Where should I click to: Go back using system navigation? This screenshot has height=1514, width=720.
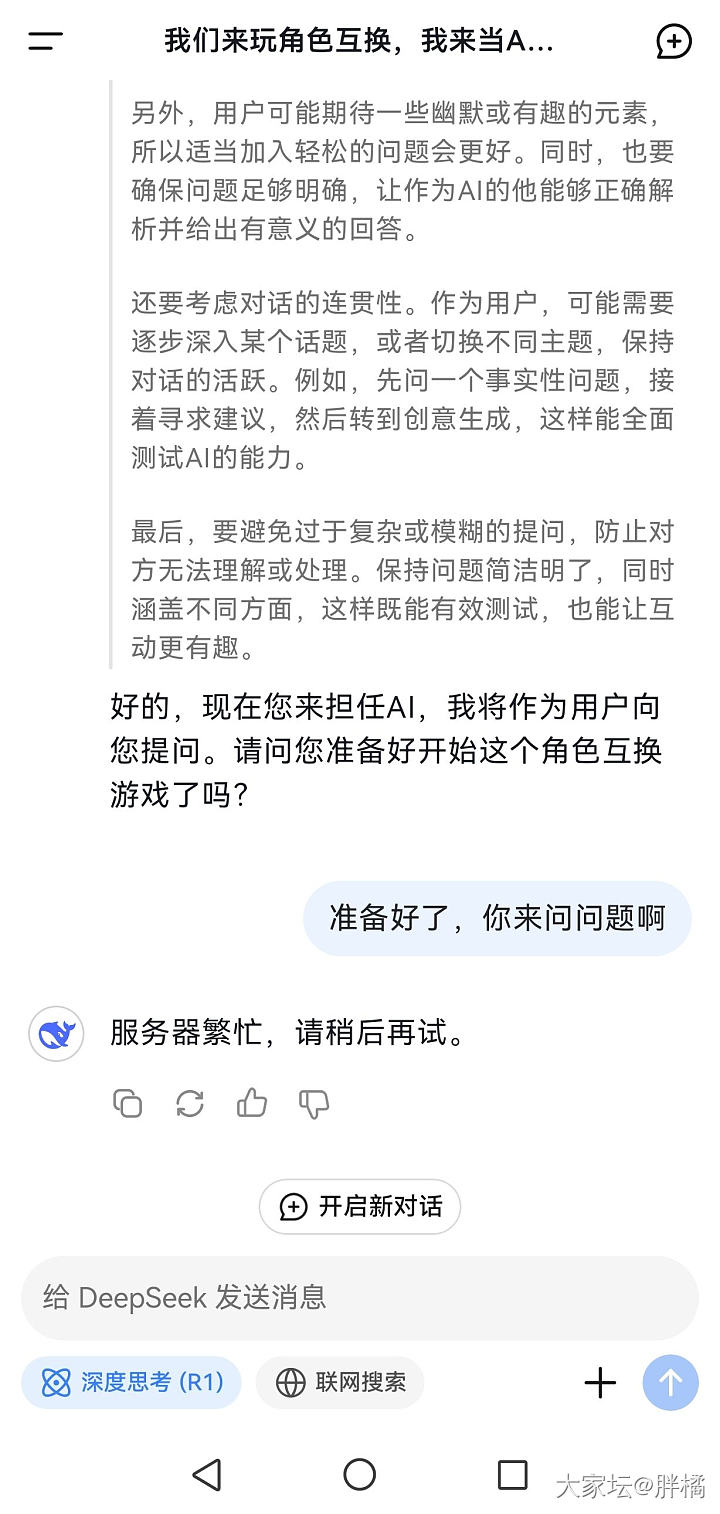207,1474
